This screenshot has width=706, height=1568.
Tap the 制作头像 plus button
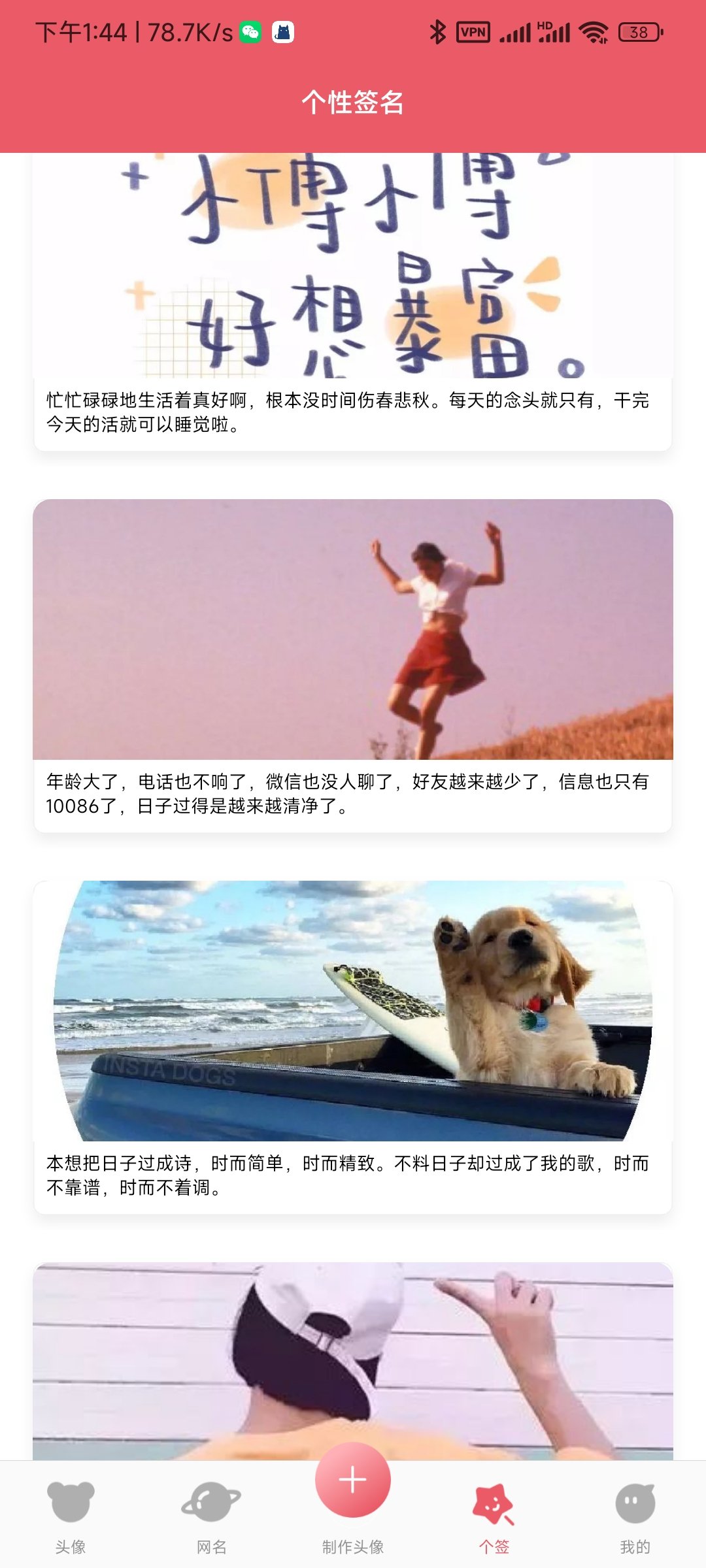pos(353,1480)
